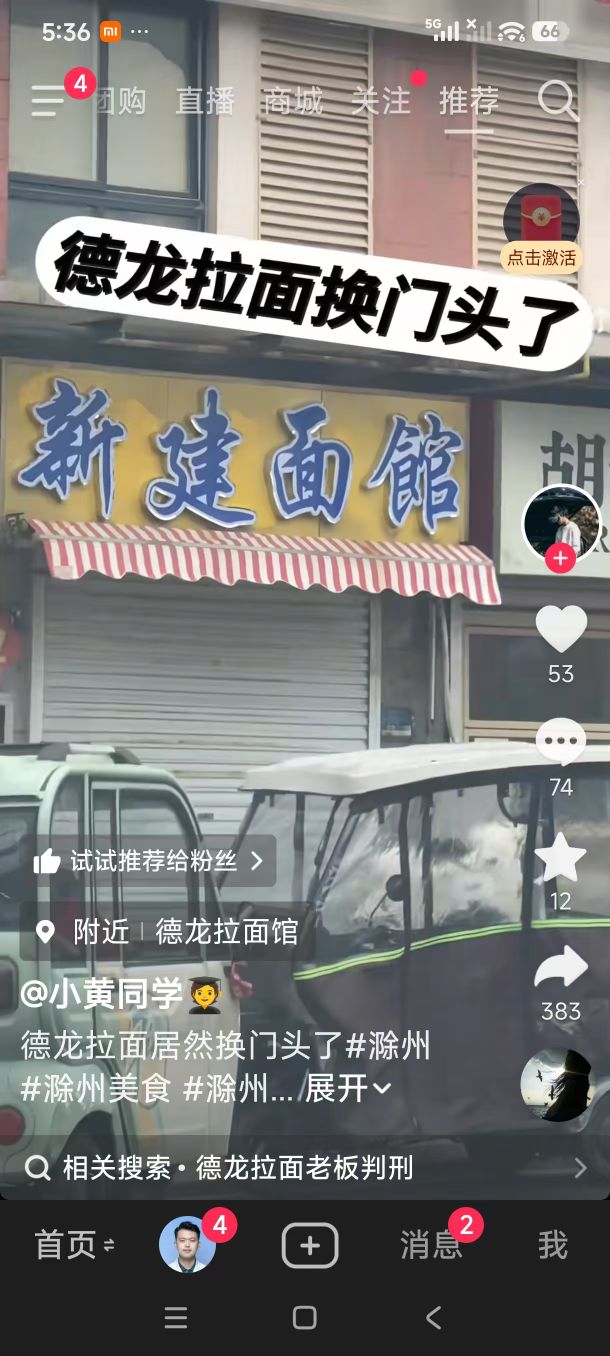Viewport: 610px width, 1356px height.
Task: Open @小黄同学's profile
Action: point(101,995)
